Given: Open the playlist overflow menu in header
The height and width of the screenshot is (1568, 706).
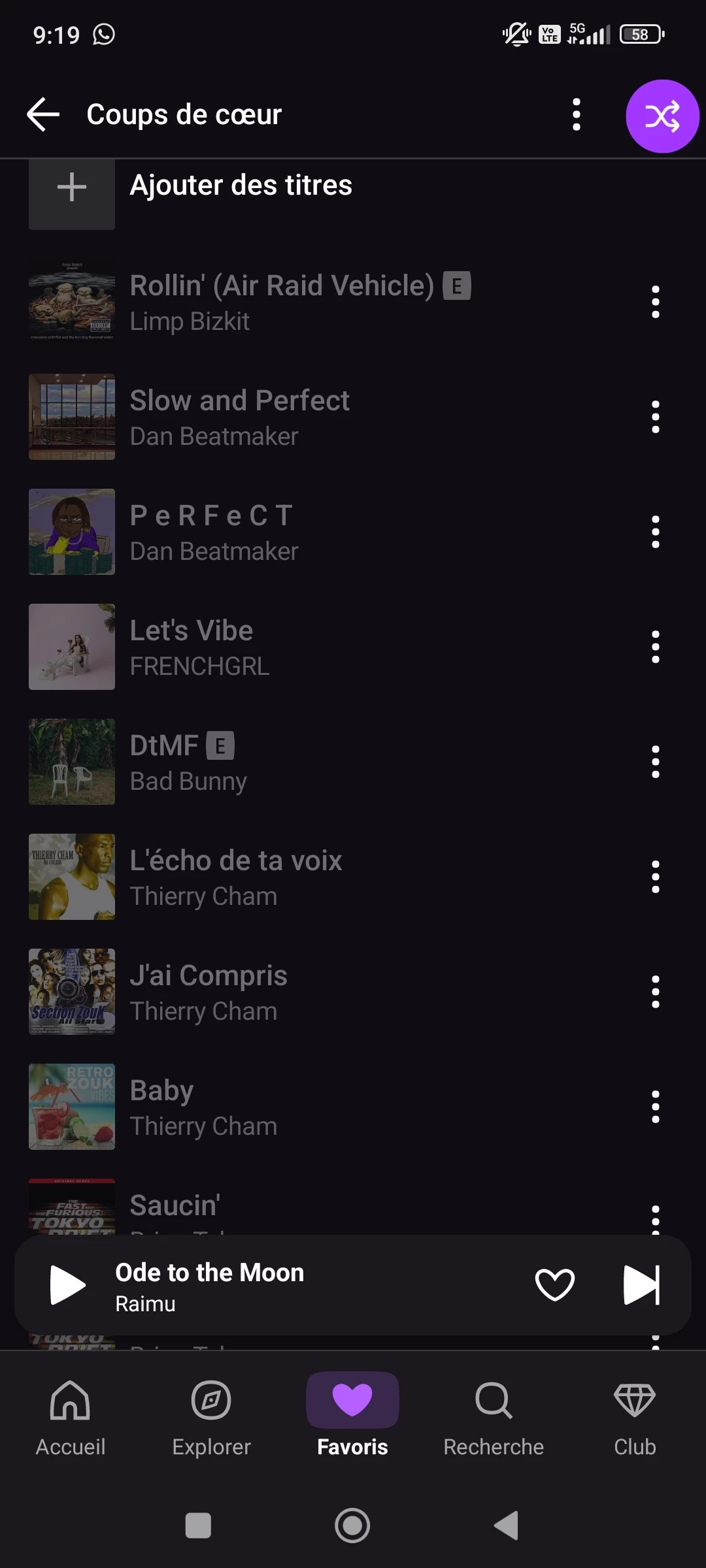Looking at the screenshot, I should 576,115.
